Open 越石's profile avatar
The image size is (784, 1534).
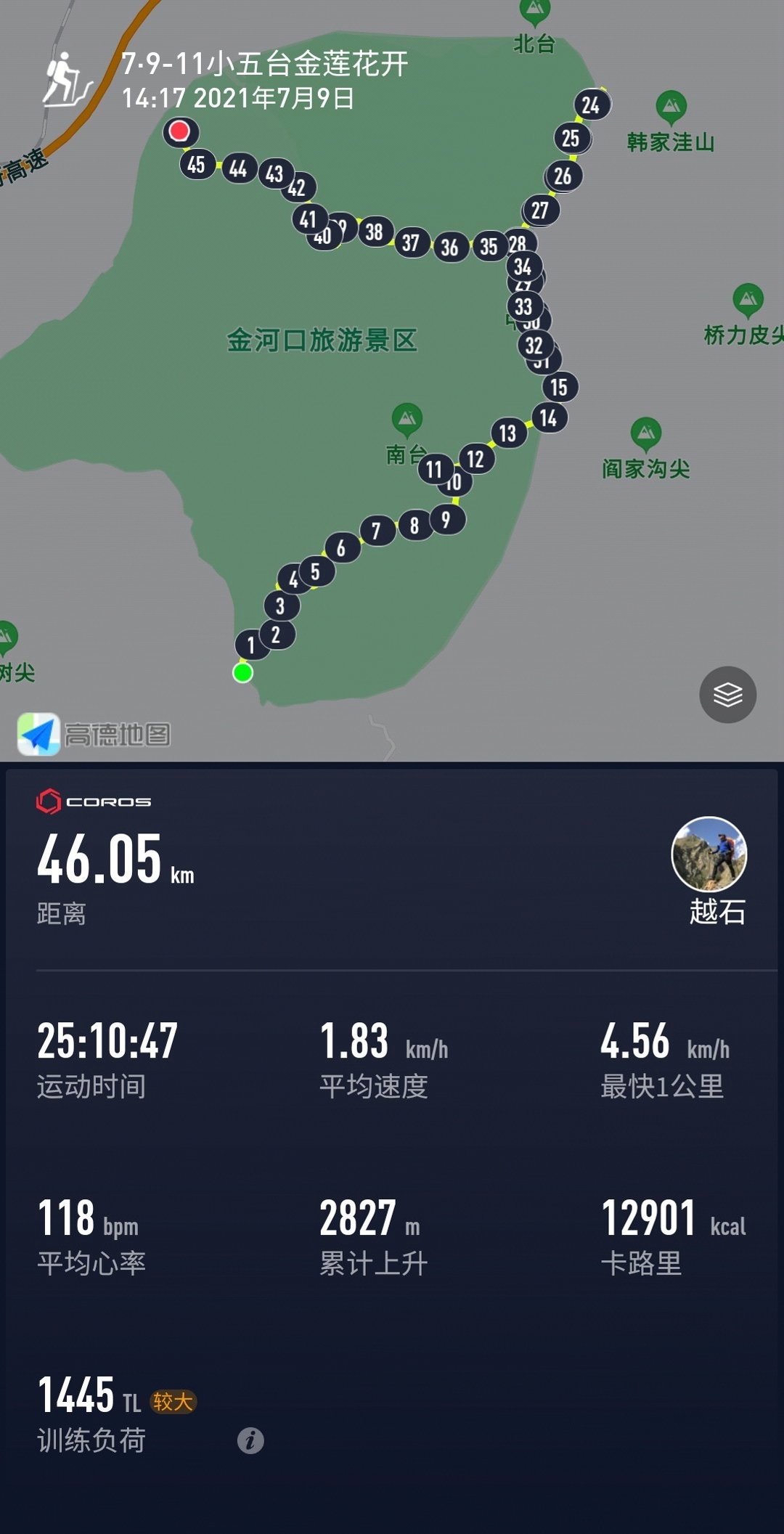[709, 854]
